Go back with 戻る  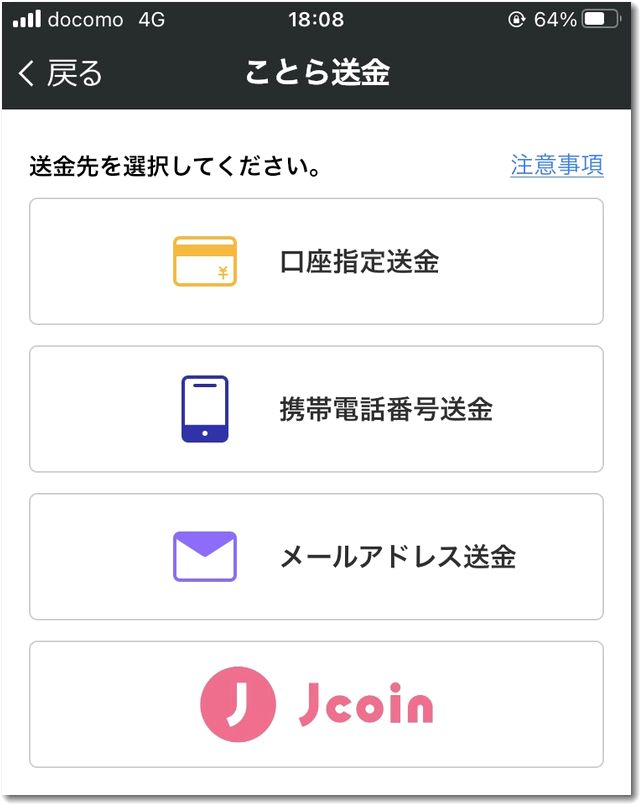[x=60, y=74]
